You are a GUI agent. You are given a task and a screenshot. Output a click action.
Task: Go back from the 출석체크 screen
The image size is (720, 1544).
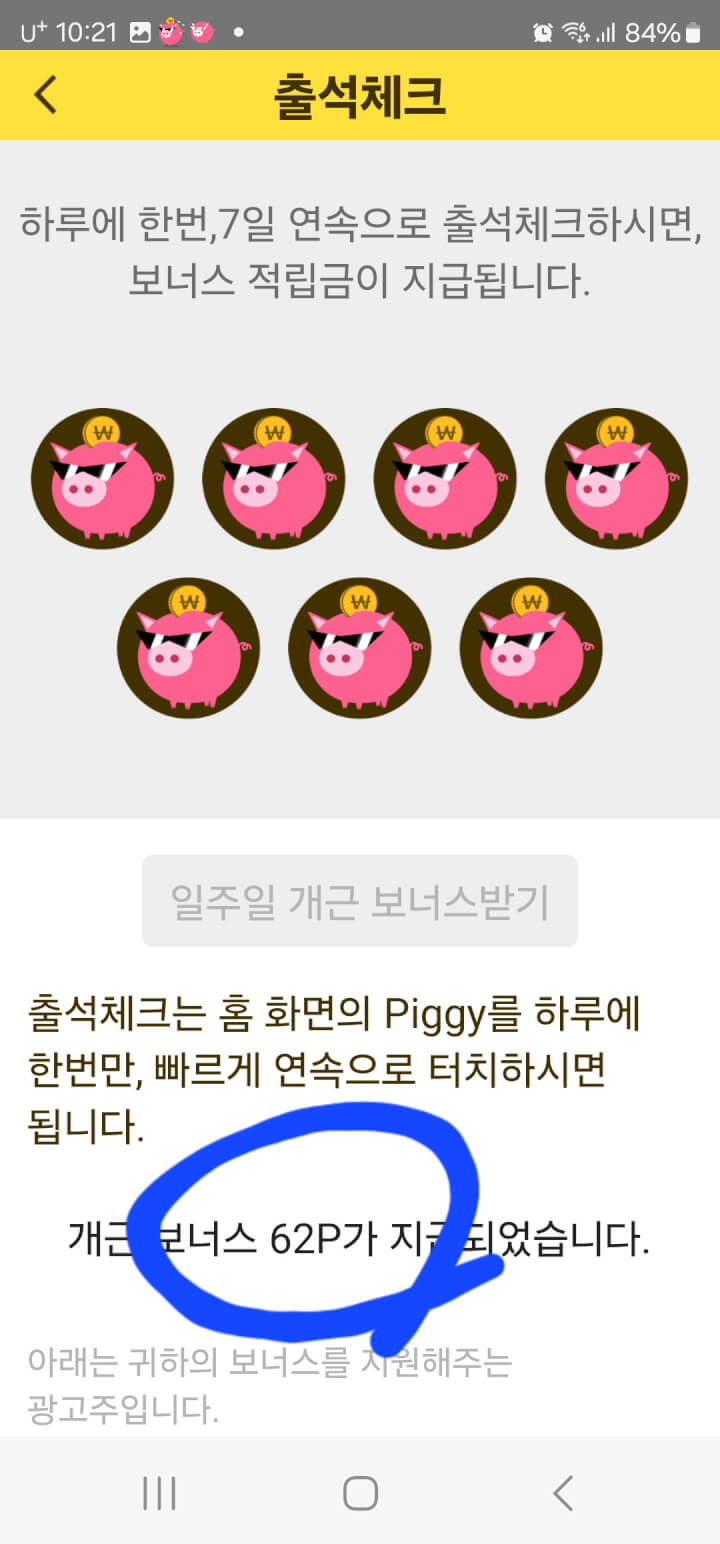(46, 95)
